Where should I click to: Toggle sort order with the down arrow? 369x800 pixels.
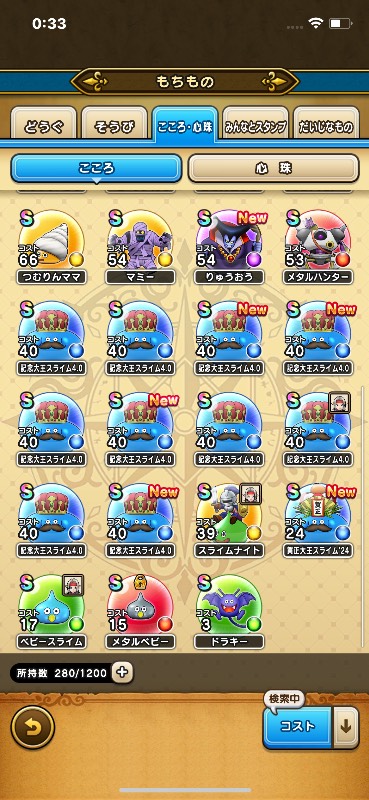coord(346,727)
